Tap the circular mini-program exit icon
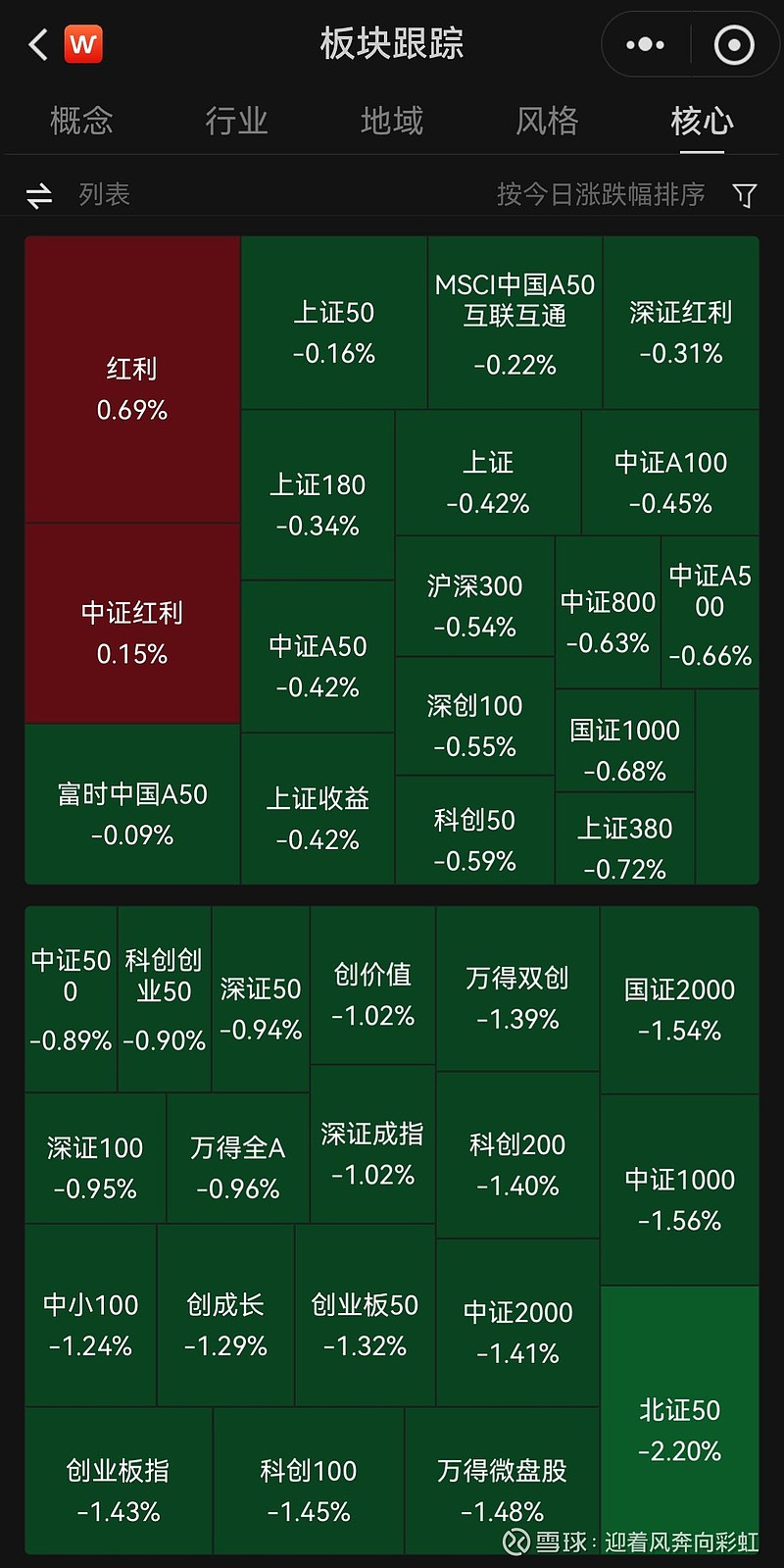784x1568 pixels. click(x=734, y=44)
